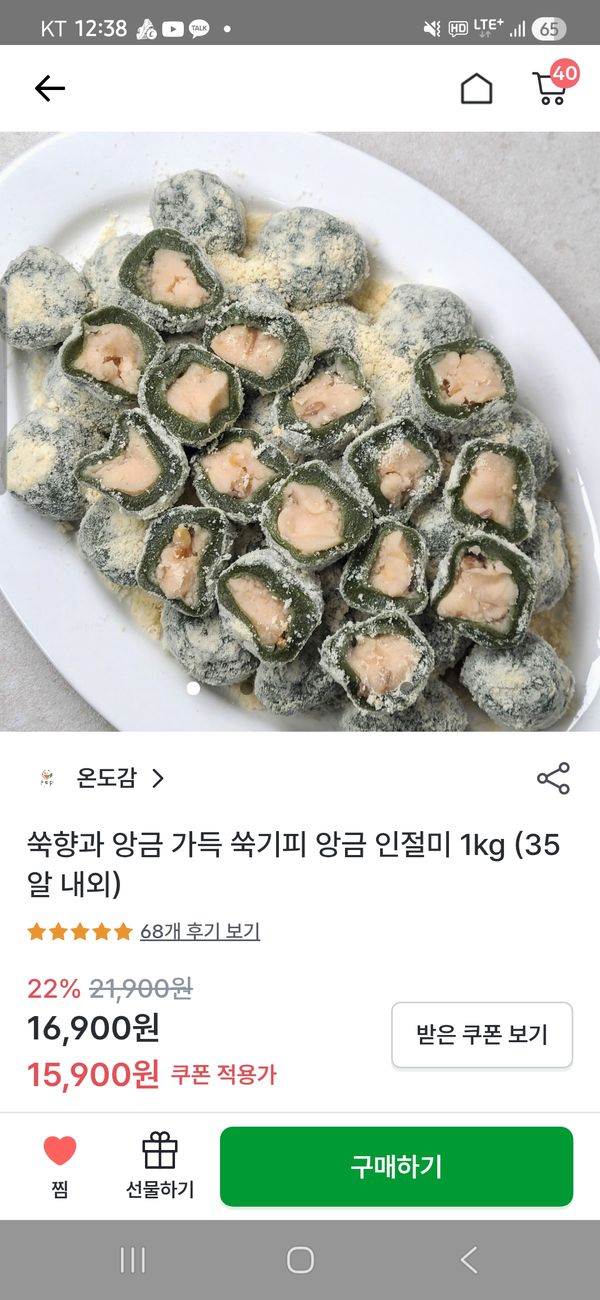Tap 받은 쿠폰 보기 button
Image resolution: width=600 pixels, height=1300 pixels.
(482, 1035)
